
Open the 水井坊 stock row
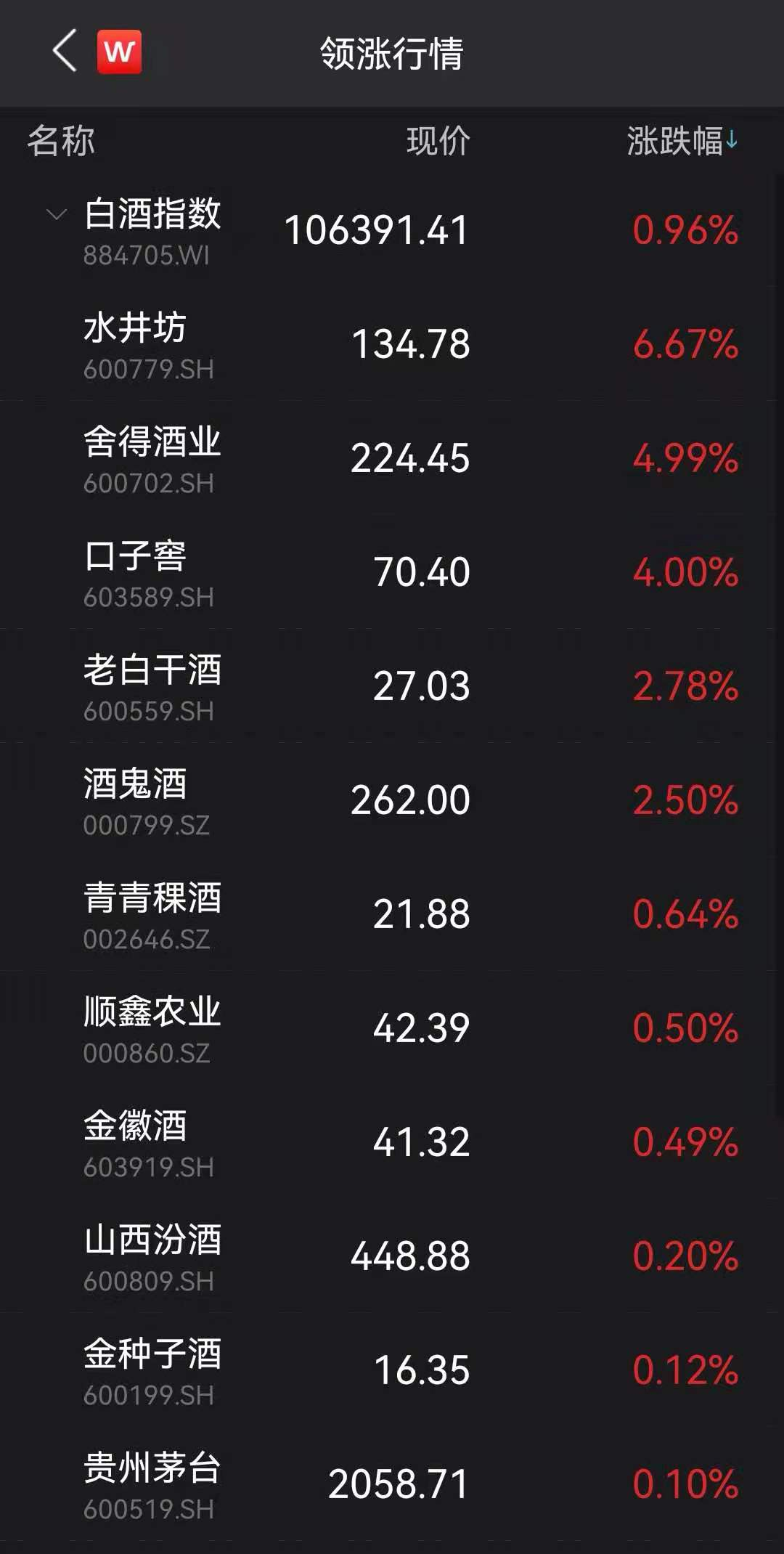click(392, 344)
